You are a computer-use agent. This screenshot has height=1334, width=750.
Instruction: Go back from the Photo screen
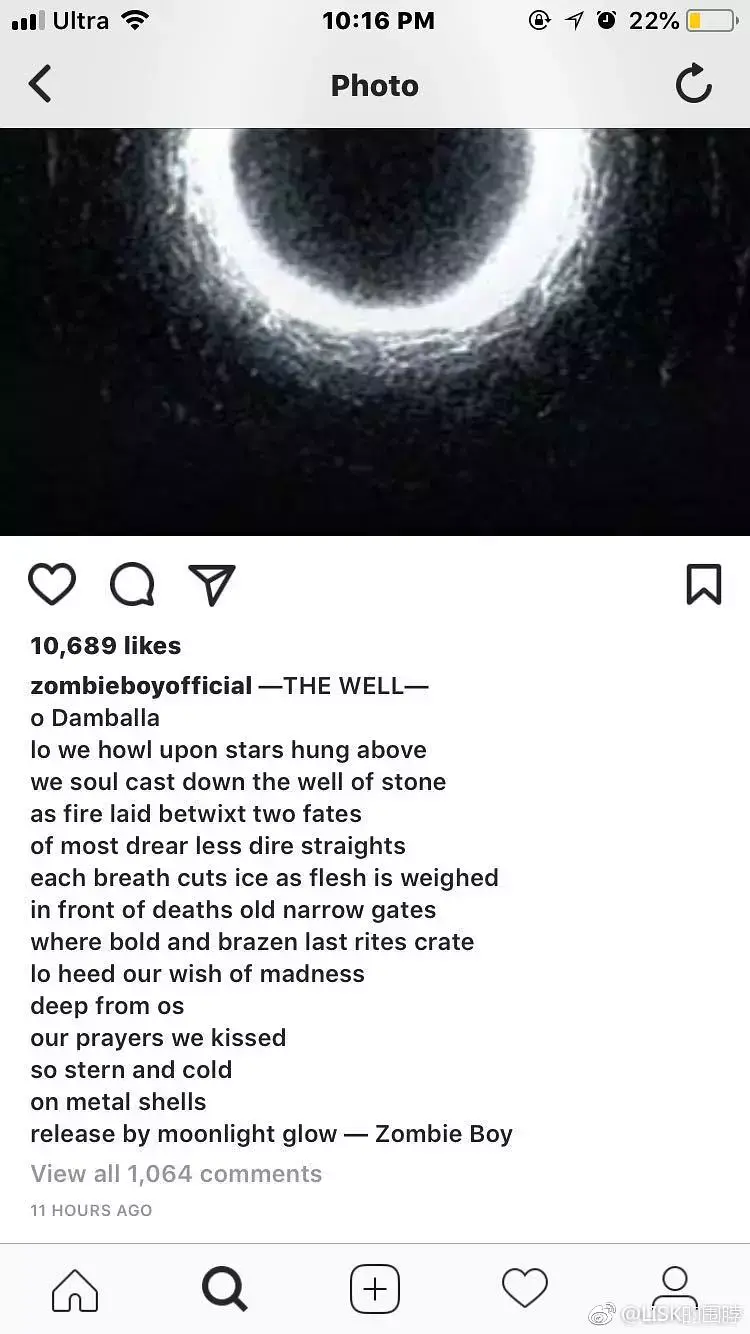coord(40,85)
